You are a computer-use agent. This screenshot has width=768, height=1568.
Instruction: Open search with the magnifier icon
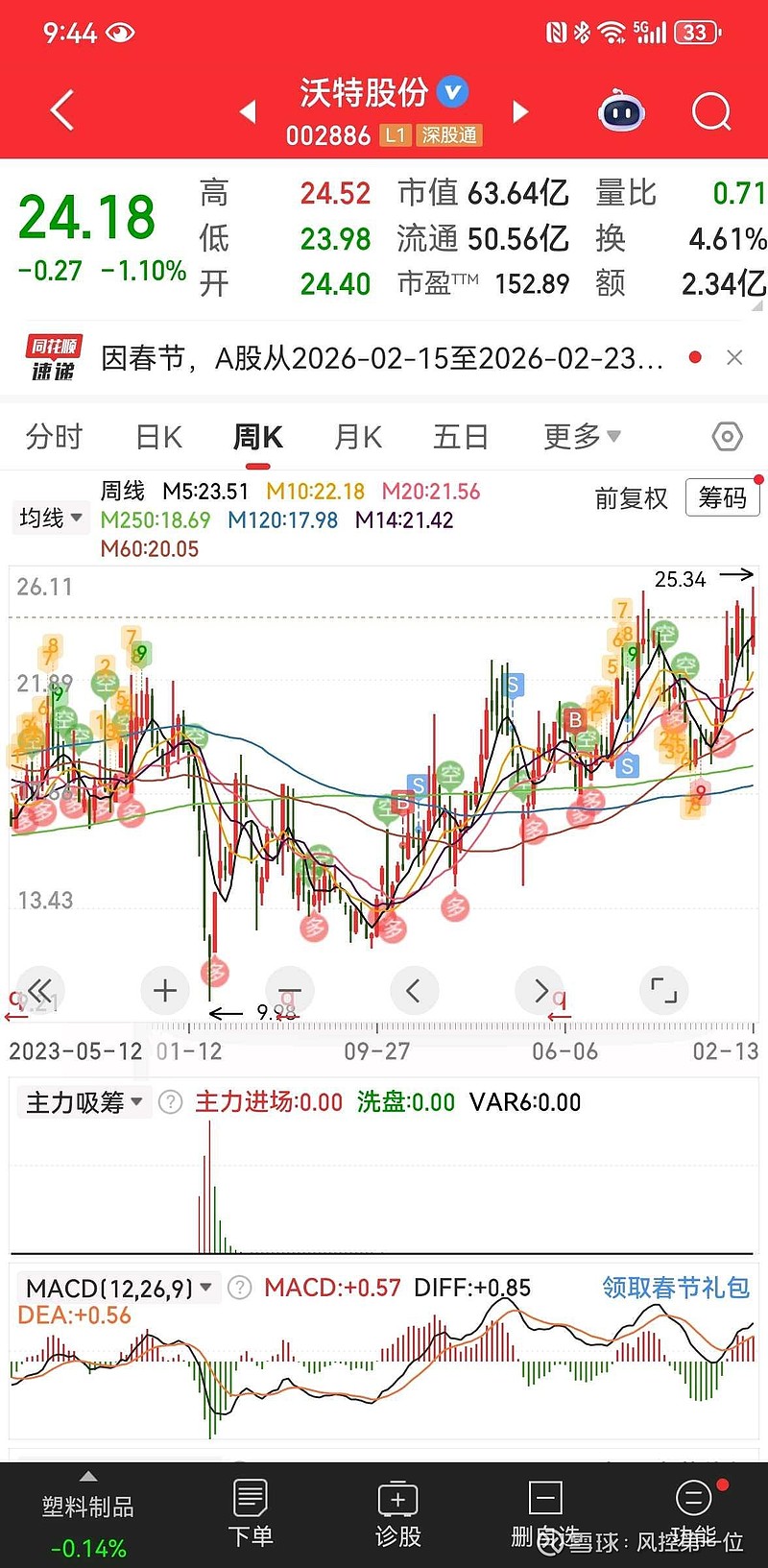point(710,111)
